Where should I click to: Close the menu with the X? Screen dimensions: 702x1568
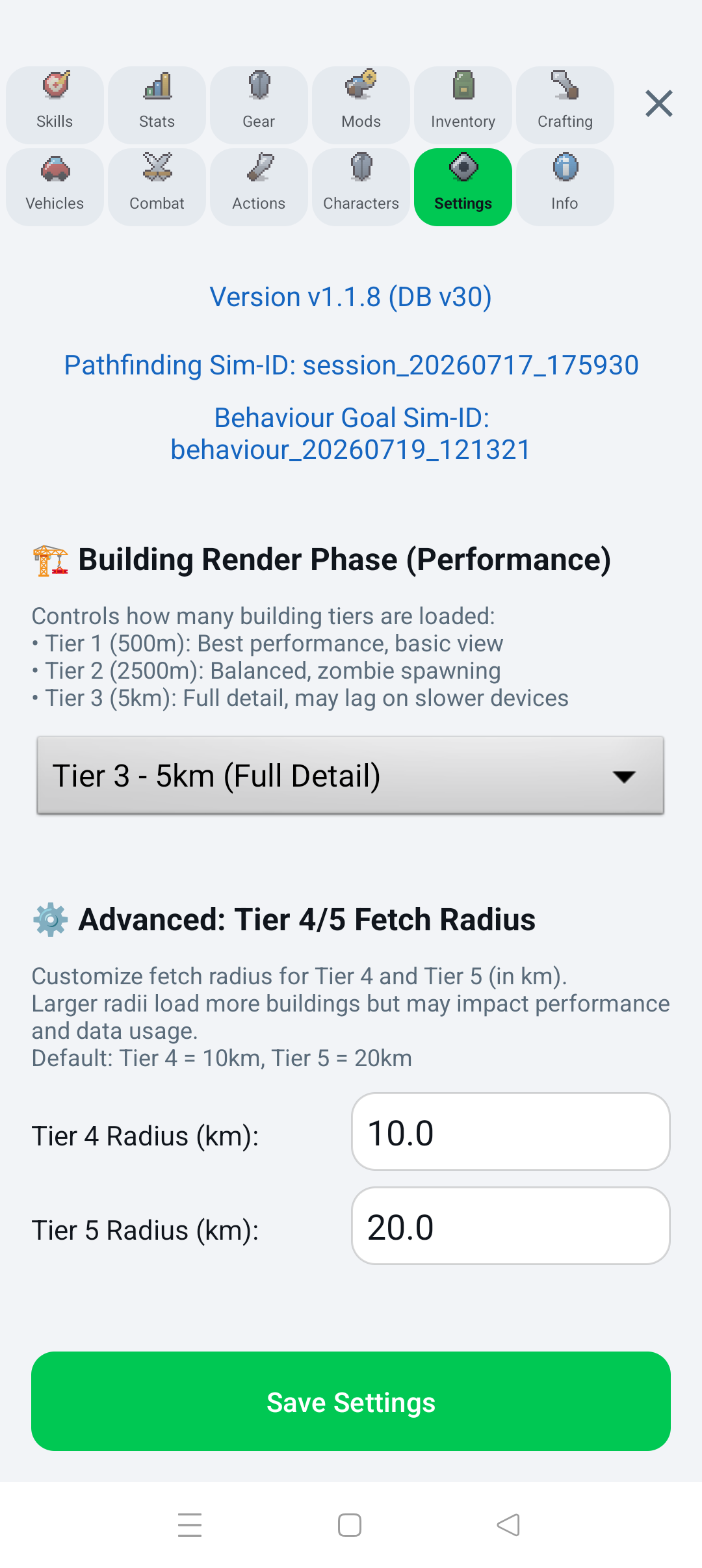pyautogui.click(x=658, y=104)
